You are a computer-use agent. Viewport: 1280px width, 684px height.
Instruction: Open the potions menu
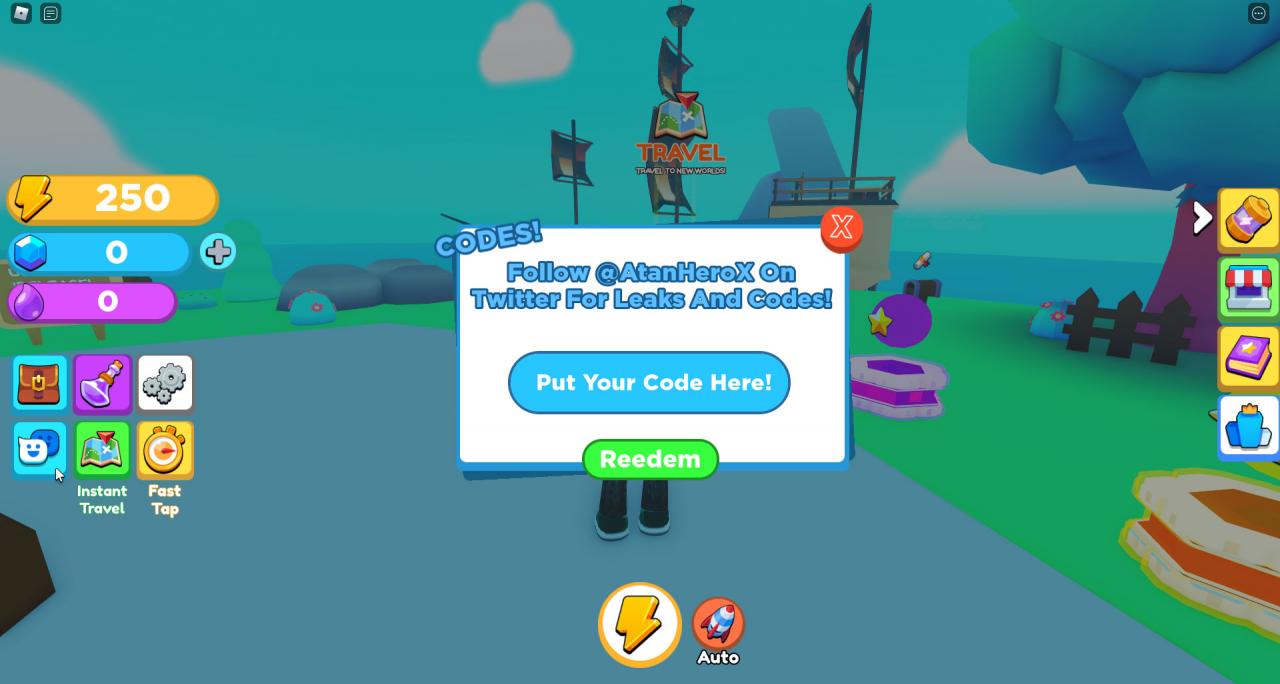tap(102, 383)
